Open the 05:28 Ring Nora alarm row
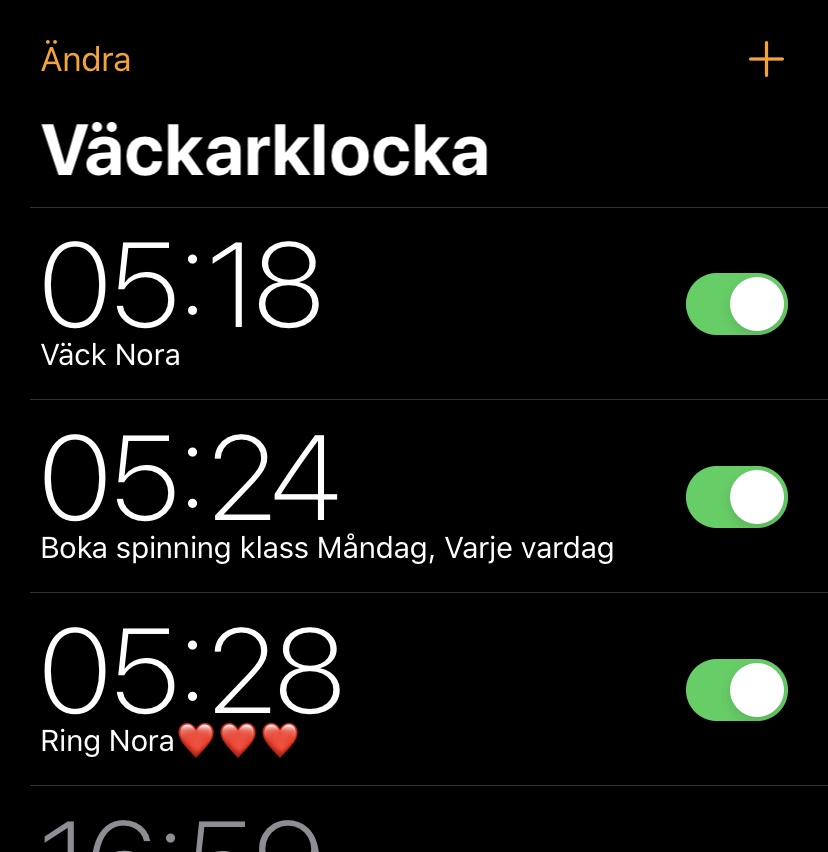 300,690
